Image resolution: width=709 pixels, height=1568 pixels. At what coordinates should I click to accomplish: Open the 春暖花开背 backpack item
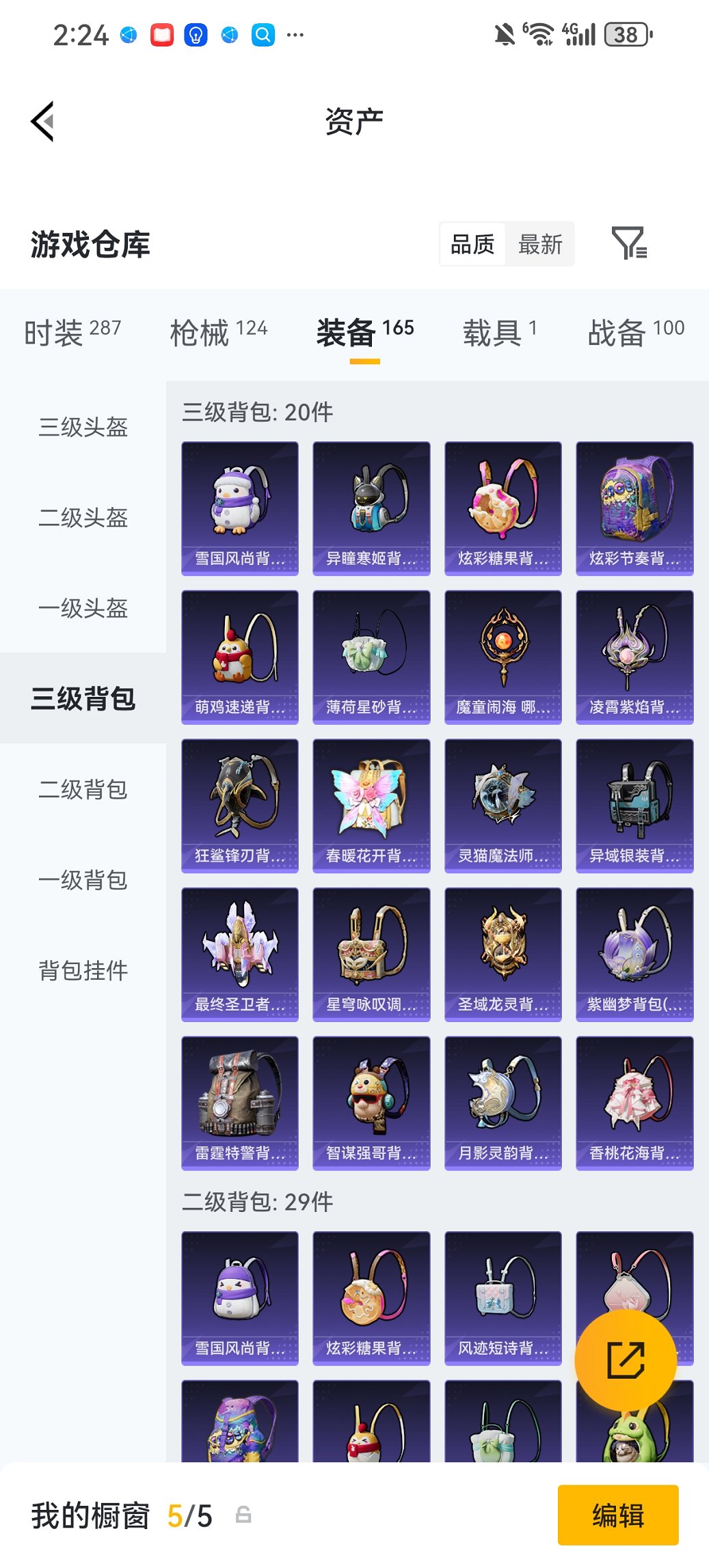[371, 806]
